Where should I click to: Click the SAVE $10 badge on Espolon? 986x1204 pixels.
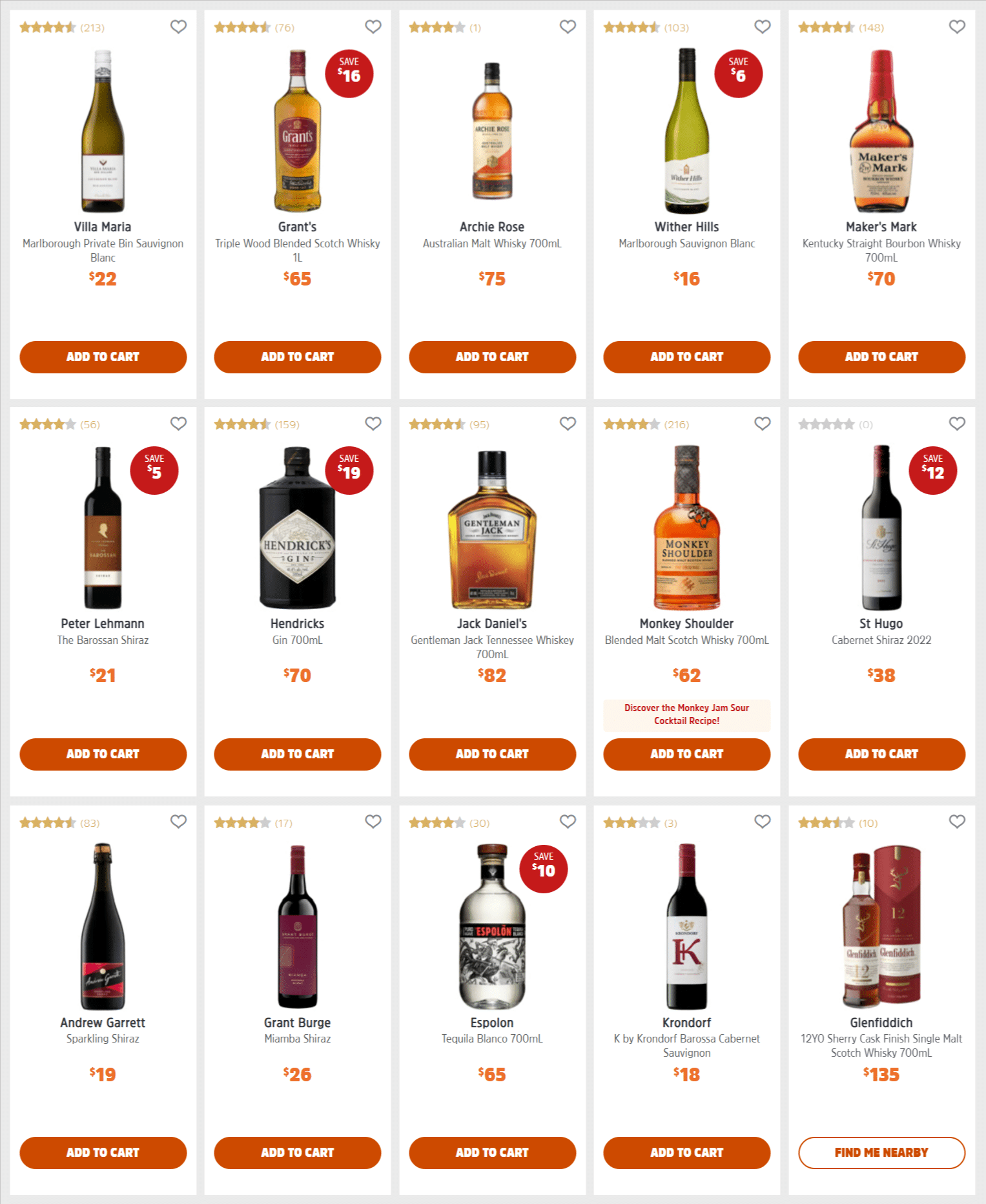point(543,868)
